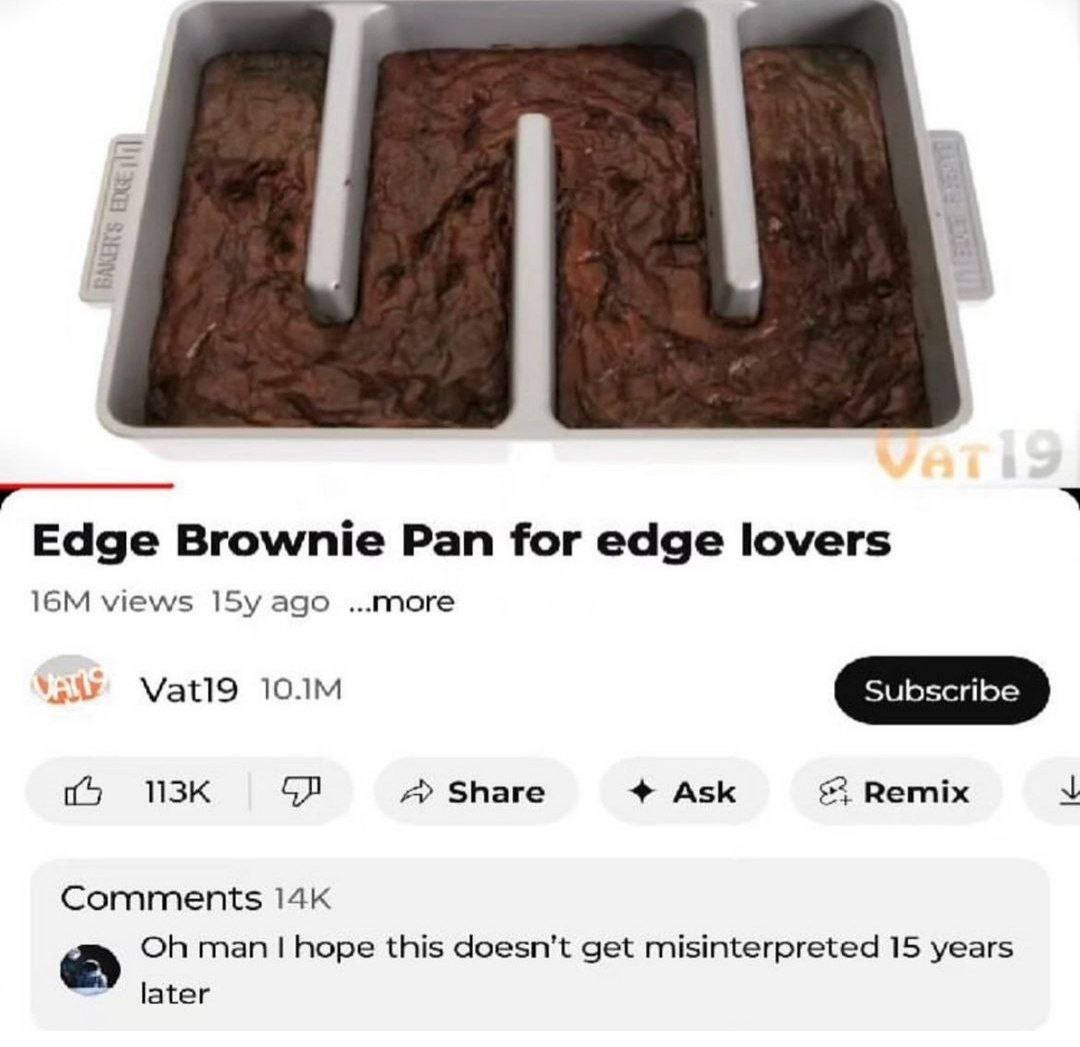Subscribe to the Vat19 channel
Image resolution: width=1080 pixels, height=1047 pixels.
[x=941, y=691]
